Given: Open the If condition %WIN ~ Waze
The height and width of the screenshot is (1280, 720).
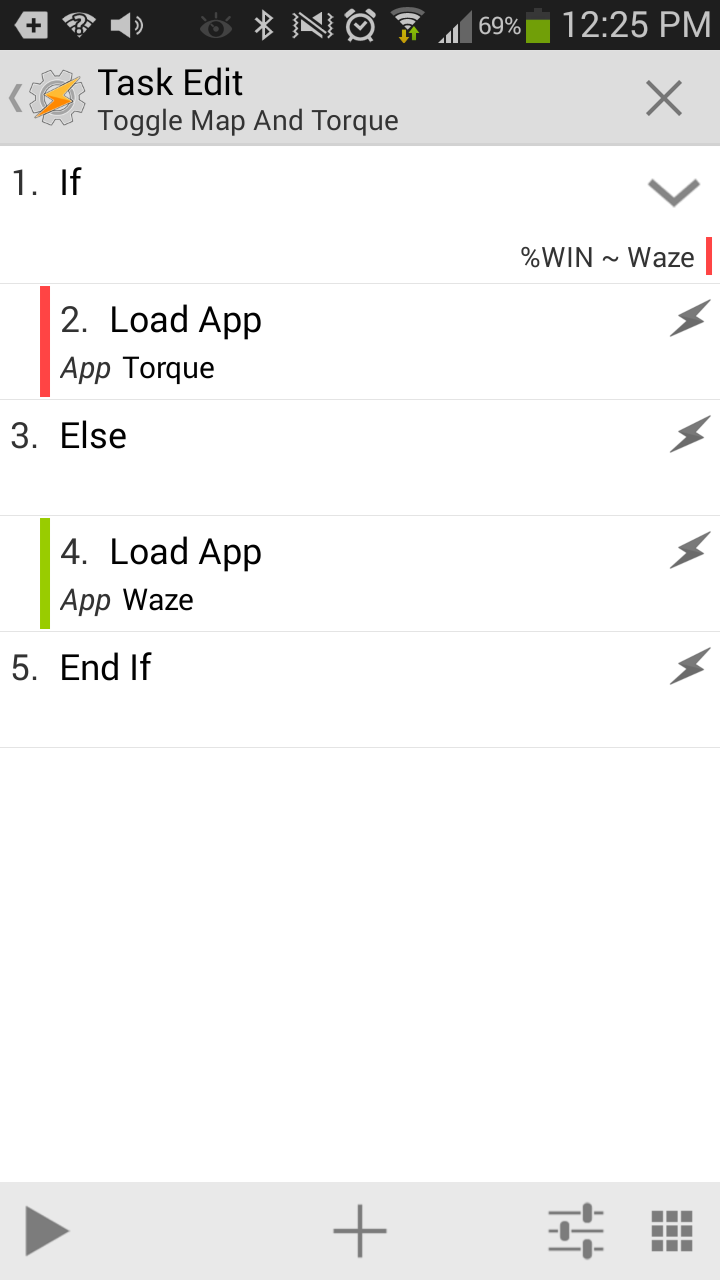Looking at the screenshot, I should click(x=607, y=257).
